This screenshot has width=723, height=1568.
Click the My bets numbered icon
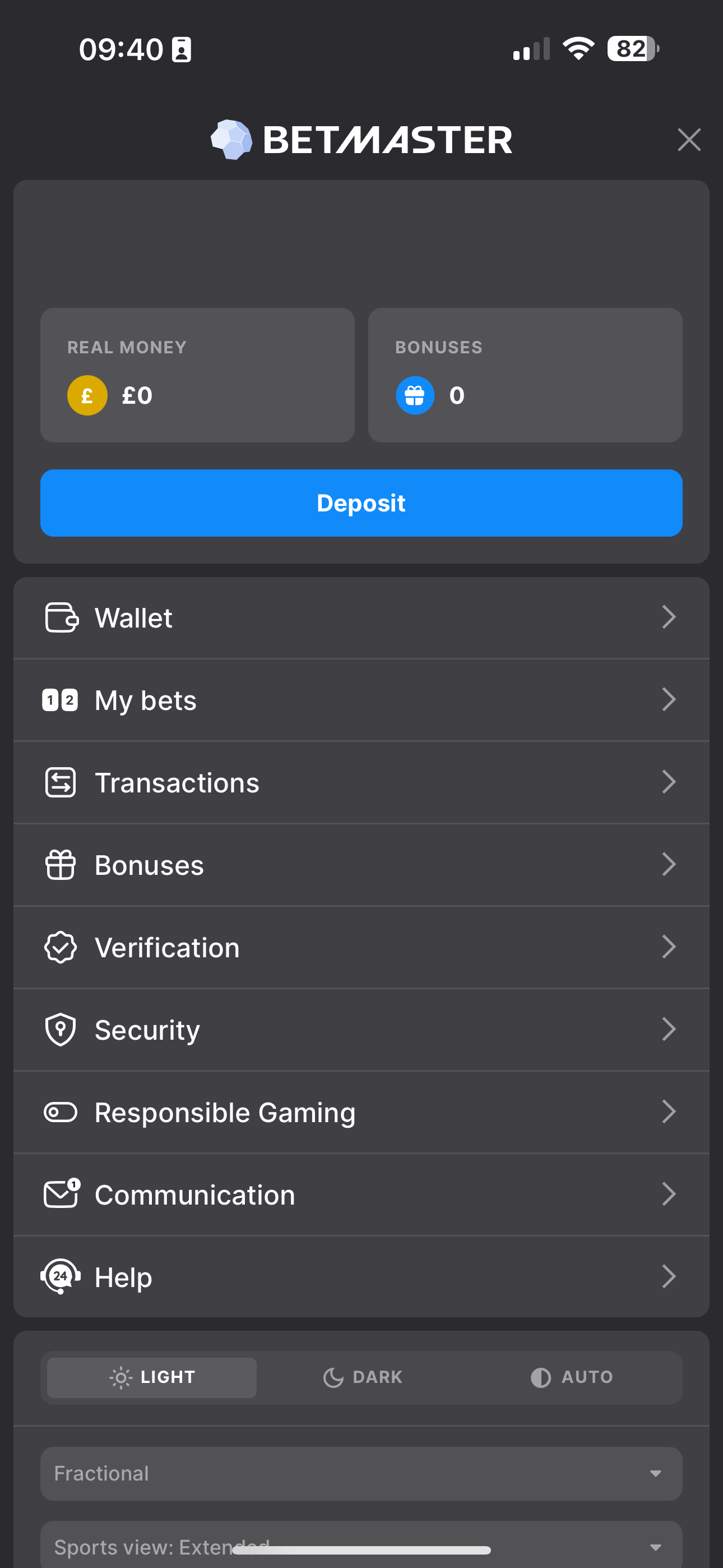pyautogui.click(x=61, y=700)
